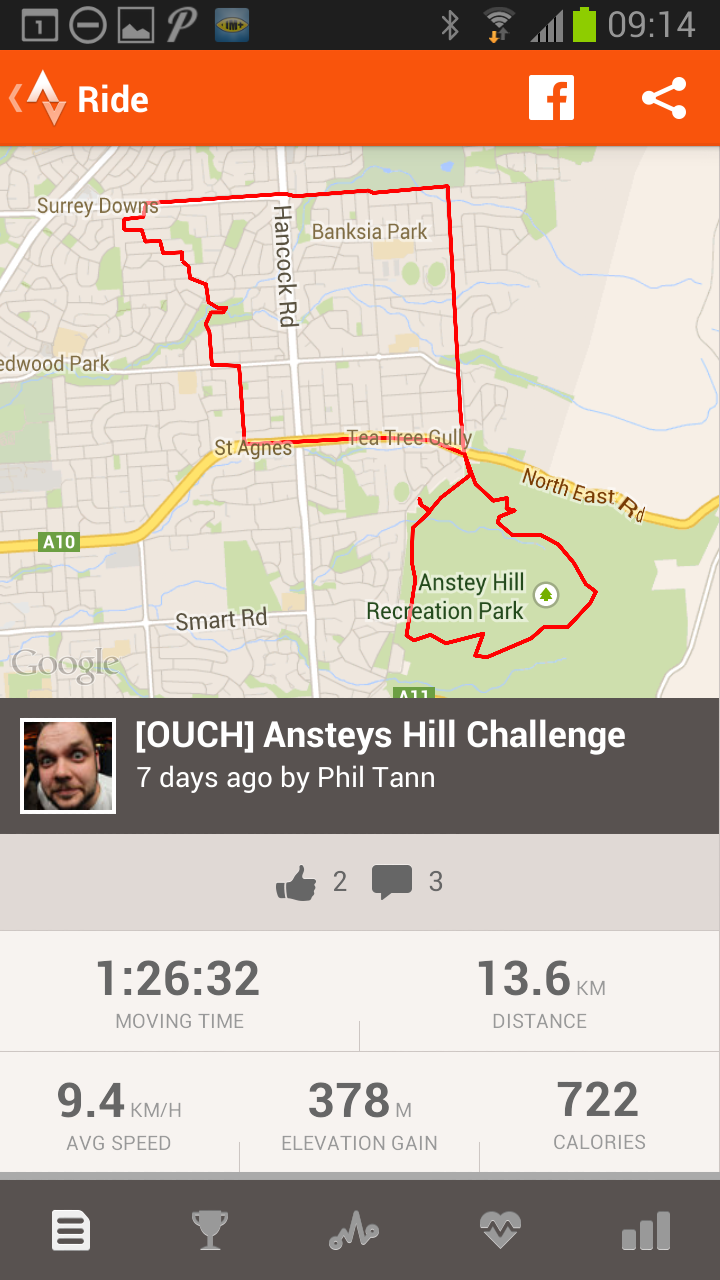
Task: Give kudos with the thumbs-up icon
Action: 296,882
